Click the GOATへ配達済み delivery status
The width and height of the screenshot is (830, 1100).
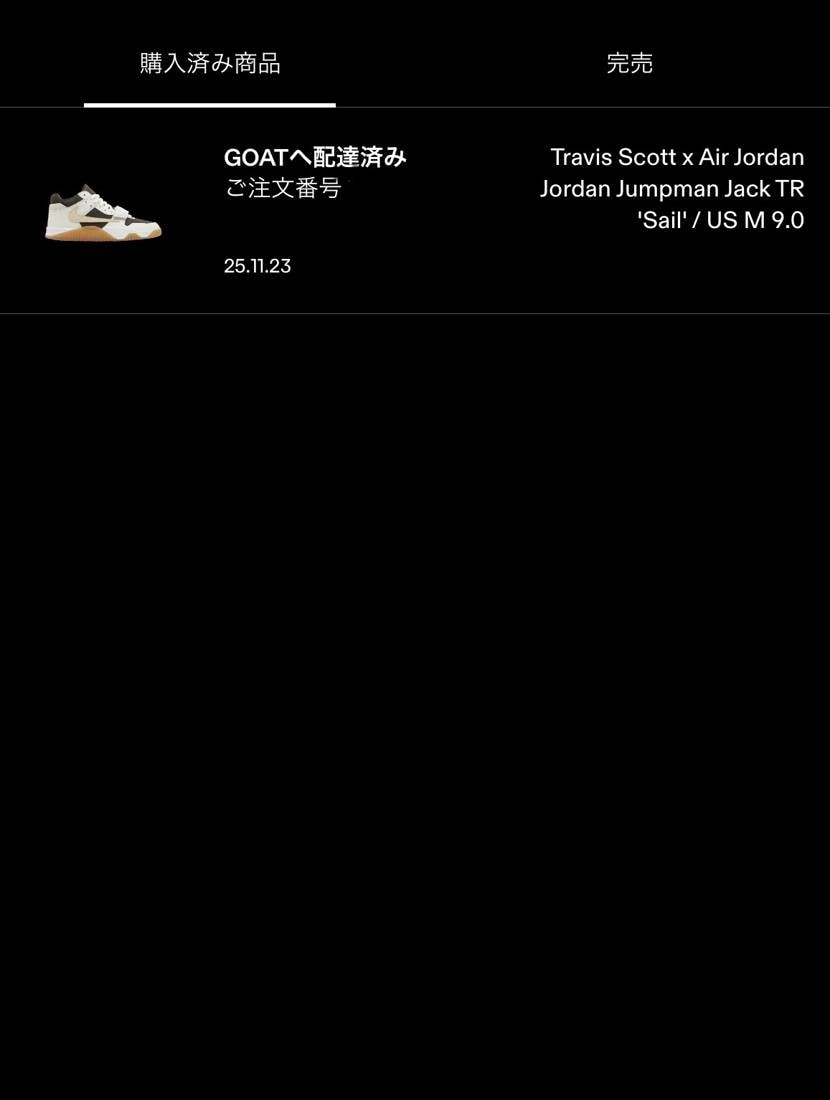pos(314,157)
